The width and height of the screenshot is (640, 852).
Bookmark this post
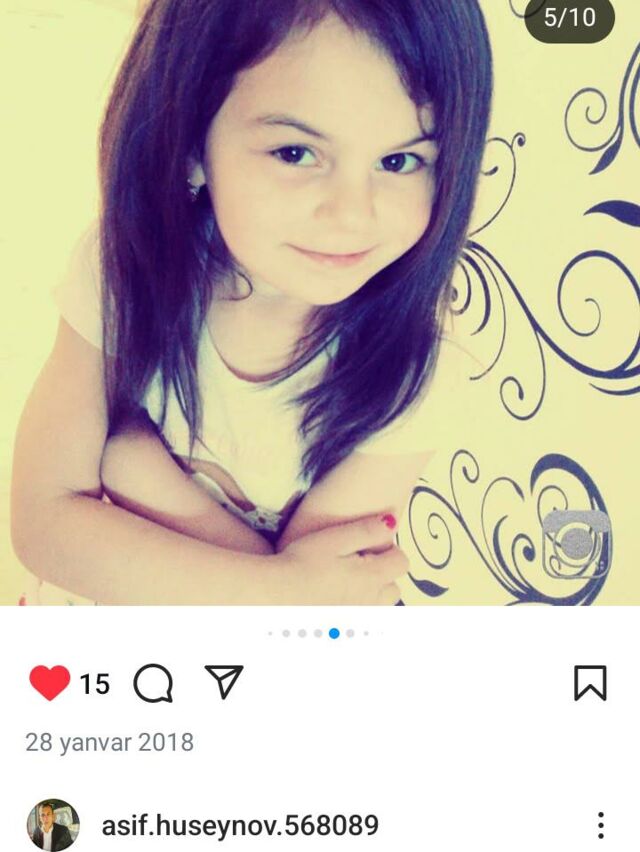pyautogui.click(x=590, y=683)
